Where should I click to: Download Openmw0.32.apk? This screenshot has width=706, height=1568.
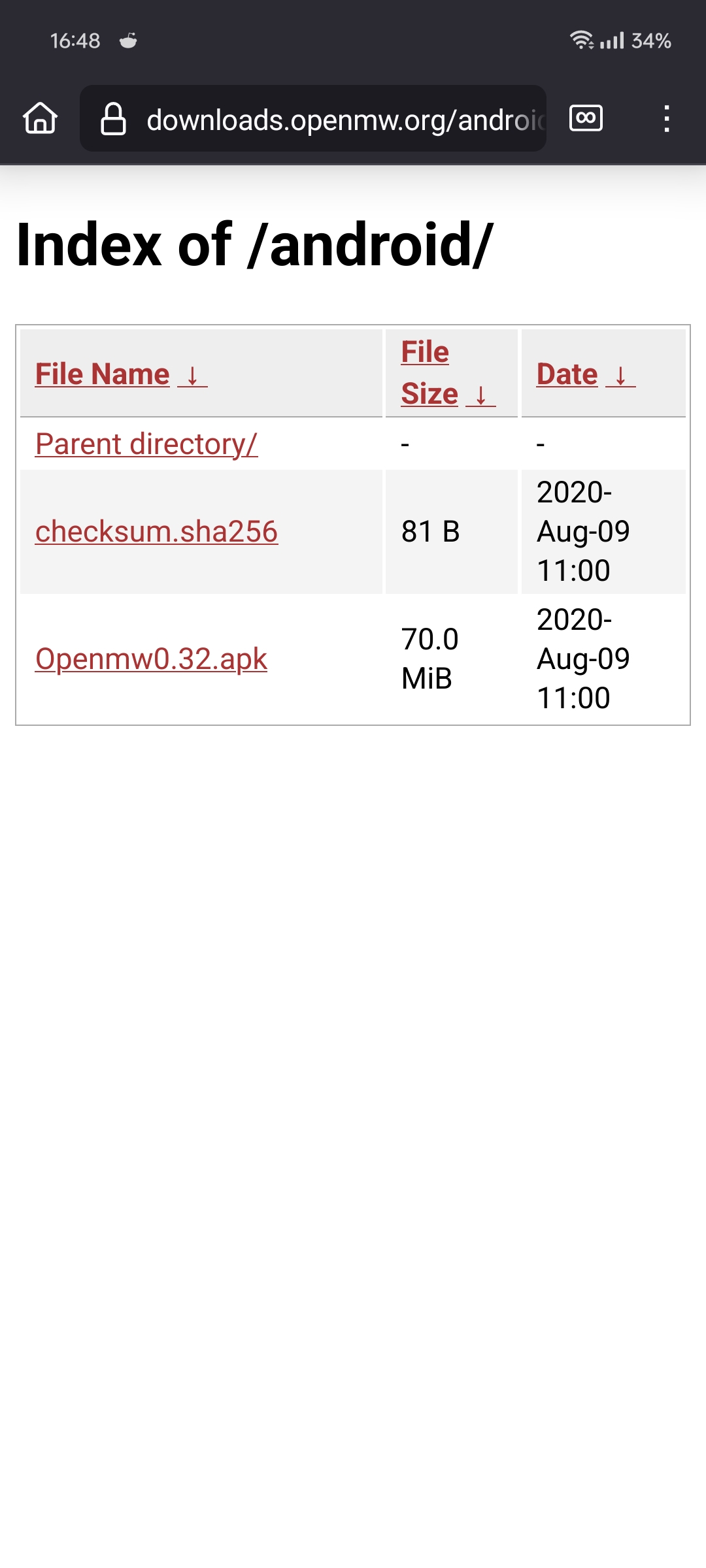click(152, 659)
